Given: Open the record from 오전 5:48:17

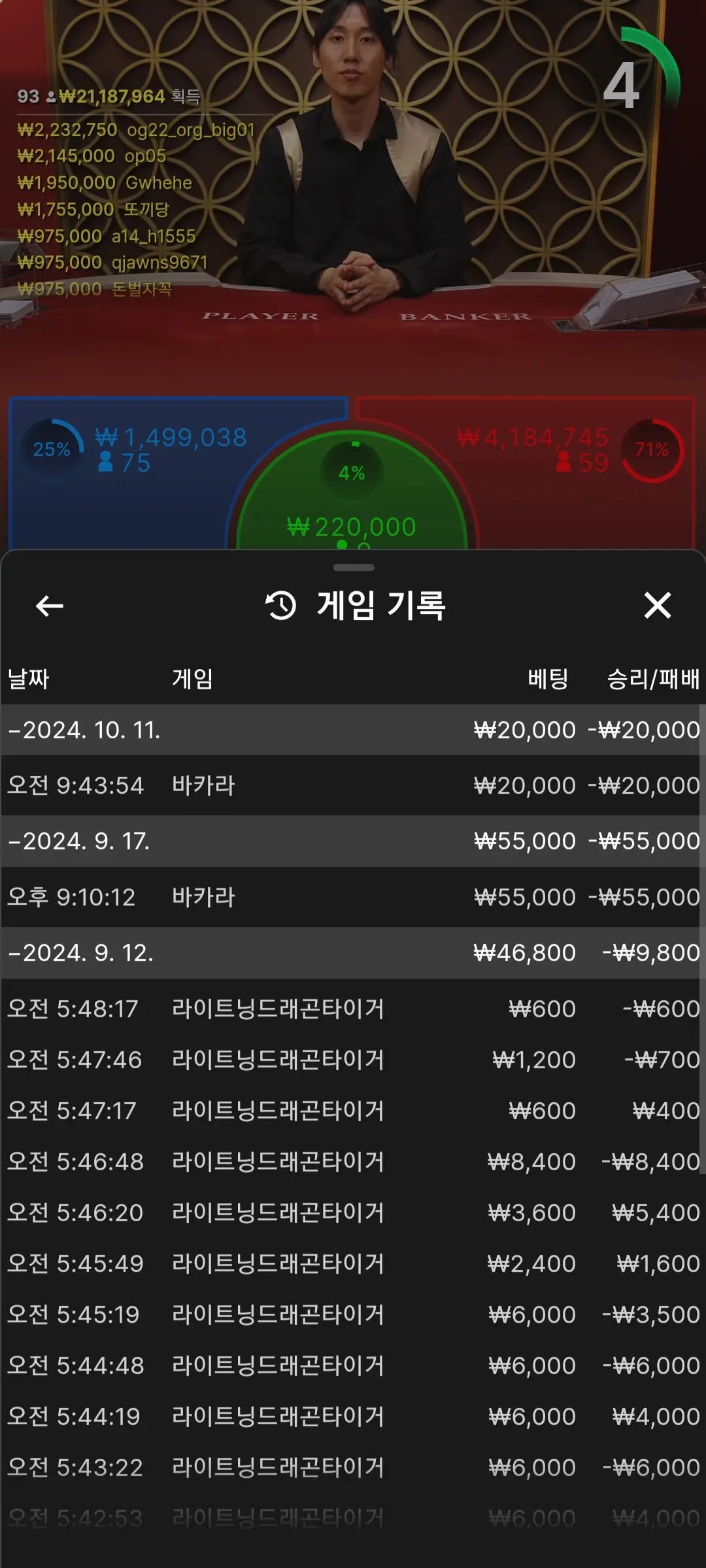Looking at the screenshot, I should [x=353, y=1009].
